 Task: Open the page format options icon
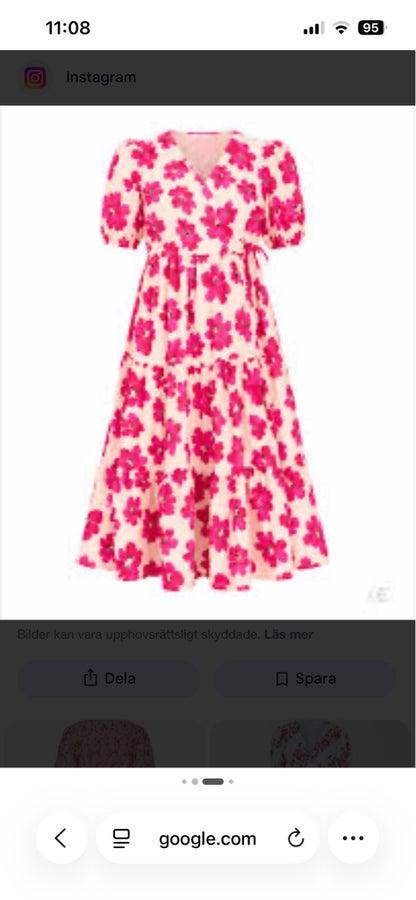tap(121, 839)
